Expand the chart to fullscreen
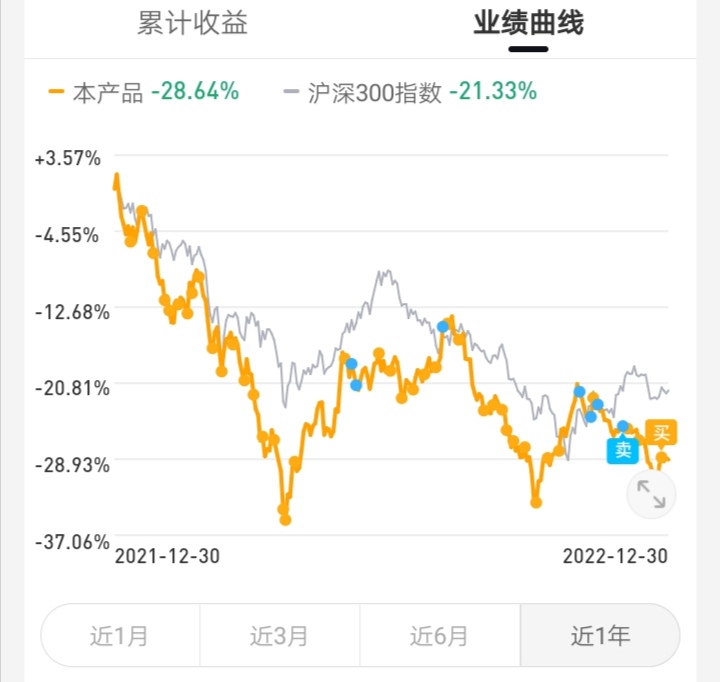Screen dimensions: 720x682 pos(651,494)
